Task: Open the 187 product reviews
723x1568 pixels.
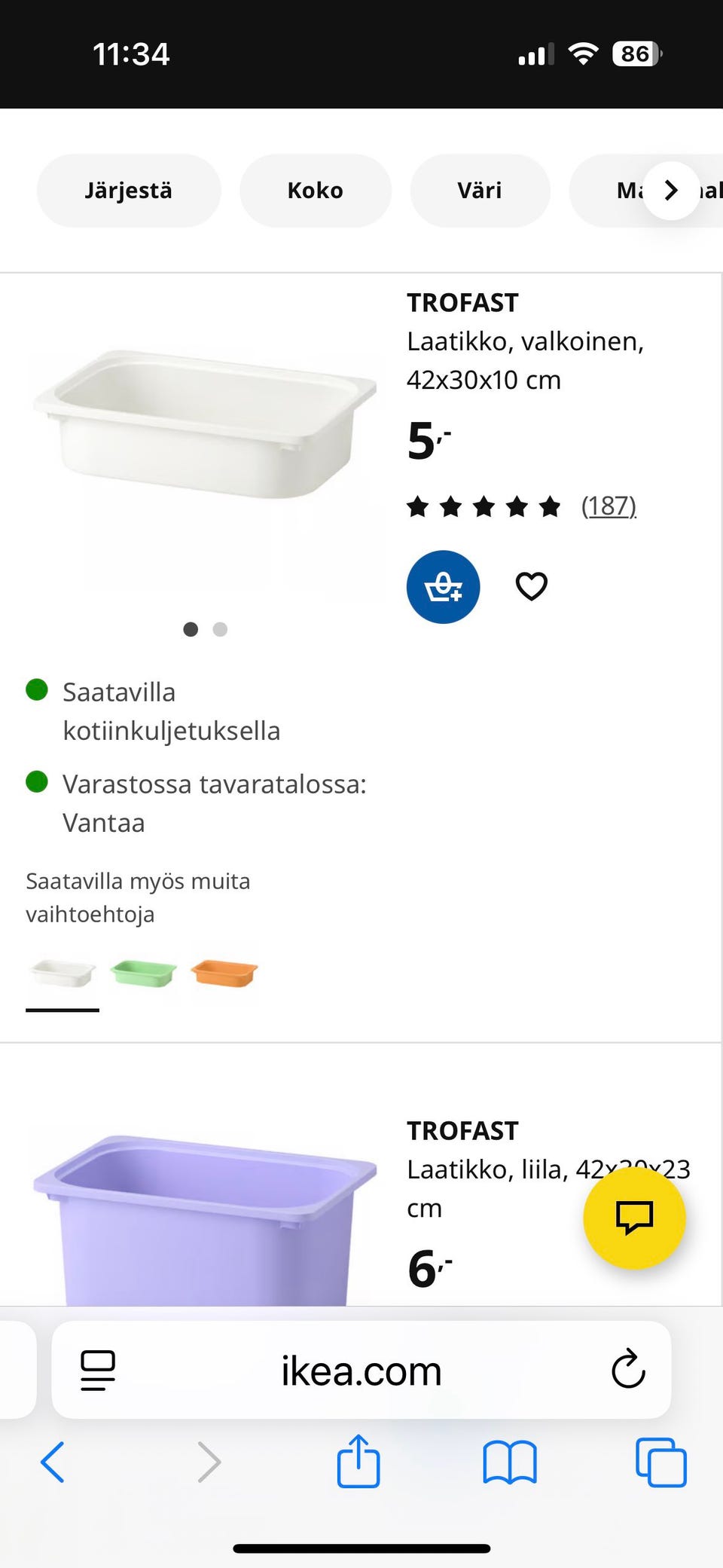Action: point(609,506)
